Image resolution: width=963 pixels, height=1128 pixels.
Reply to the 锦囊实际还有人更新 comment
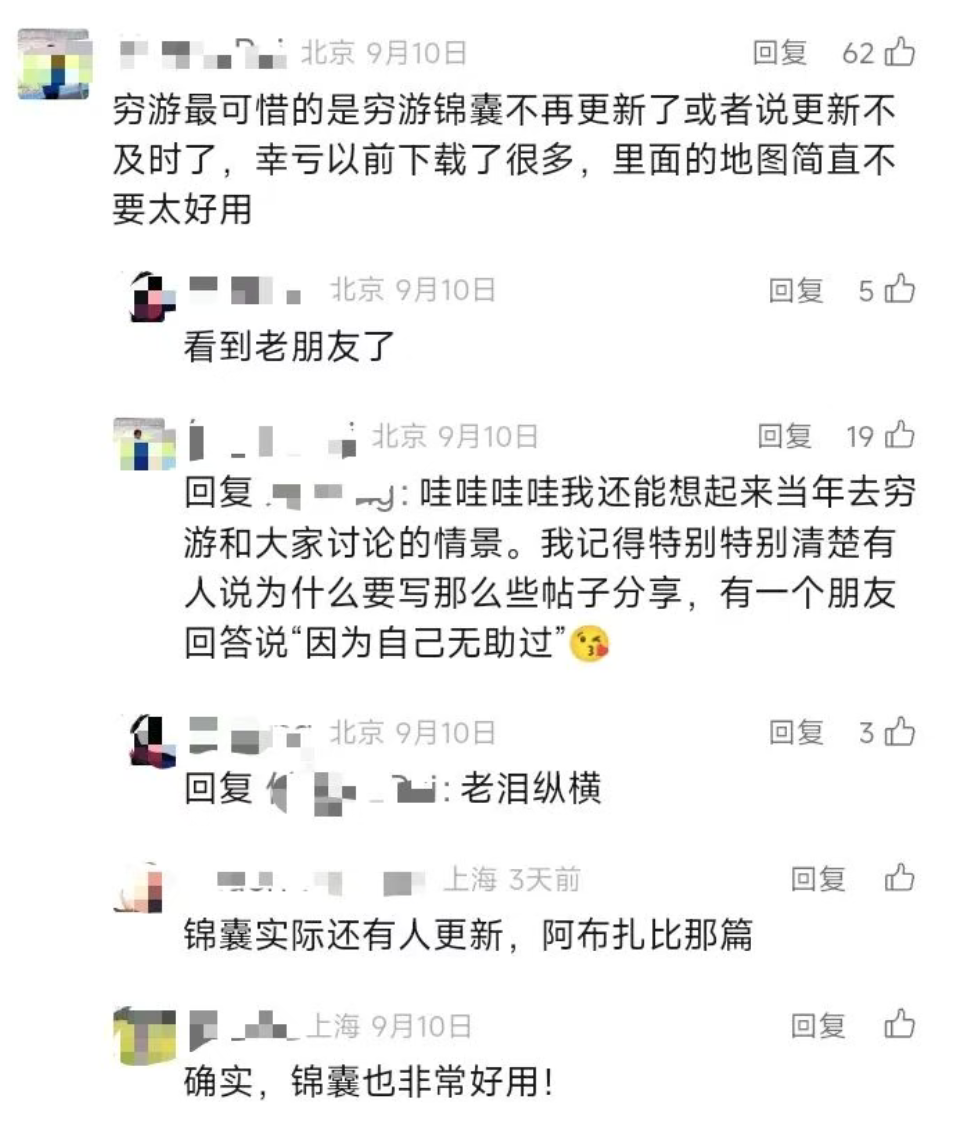818,879
